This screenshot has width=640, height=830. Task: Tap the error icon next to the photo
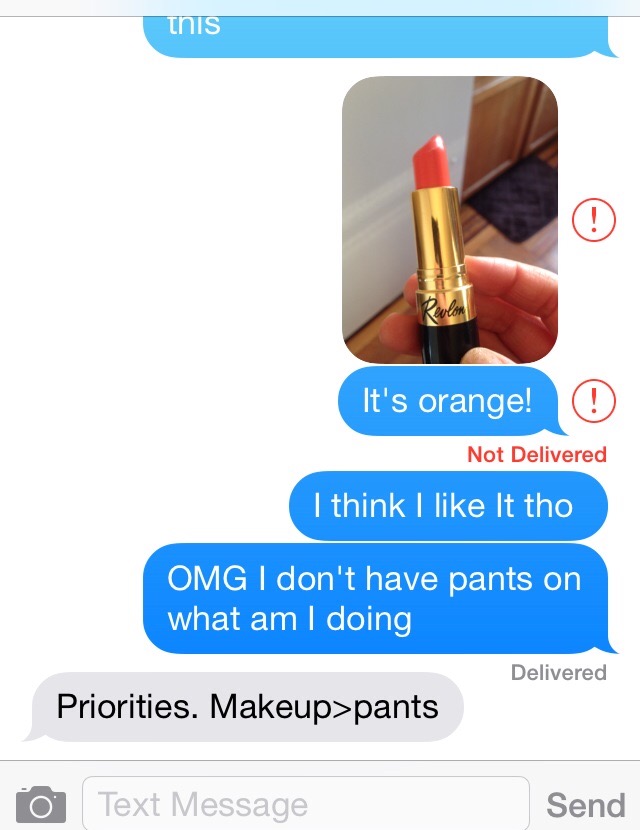click(593, 219)
